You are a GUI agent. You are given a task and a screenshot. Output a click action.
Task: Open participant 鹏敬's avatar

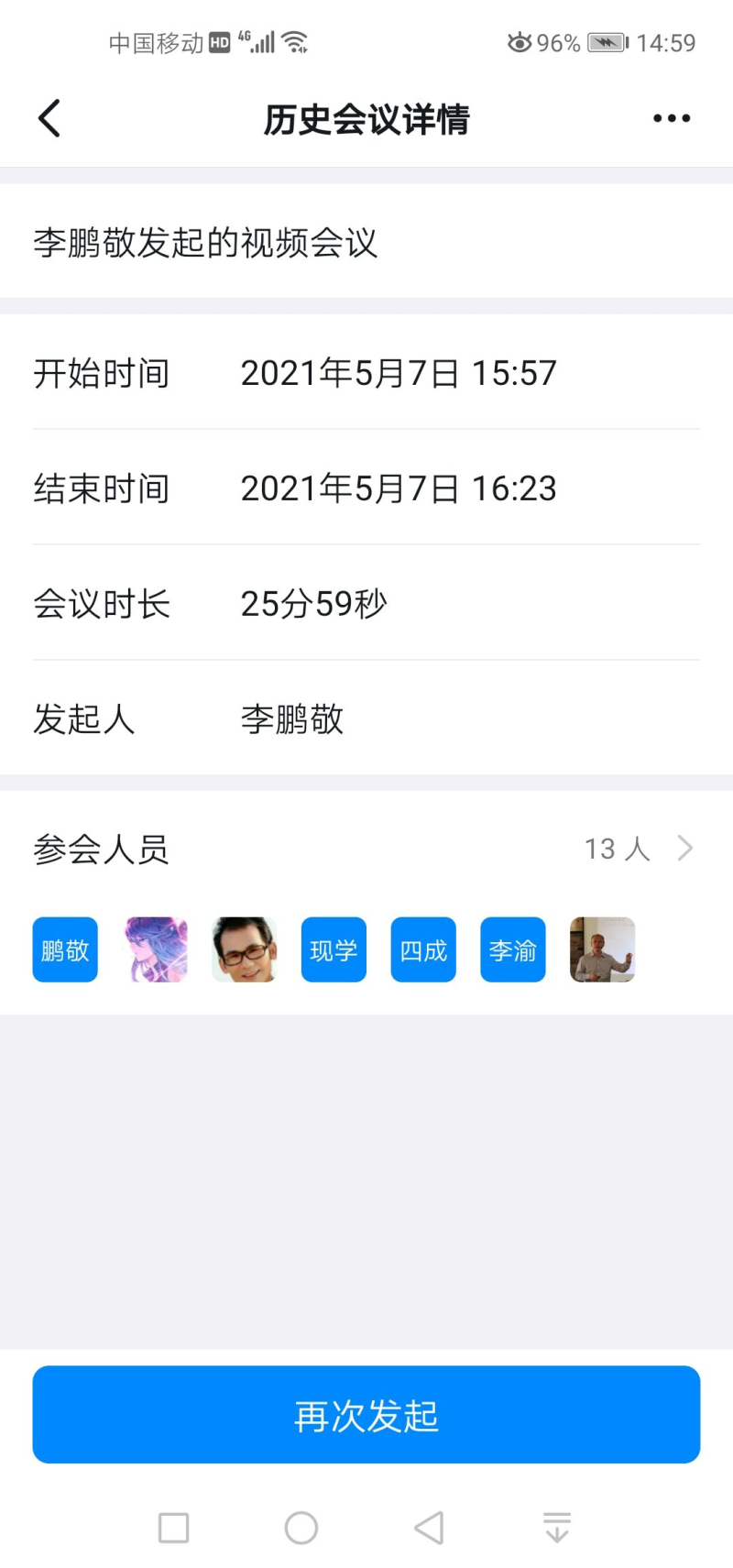(65, 949)
